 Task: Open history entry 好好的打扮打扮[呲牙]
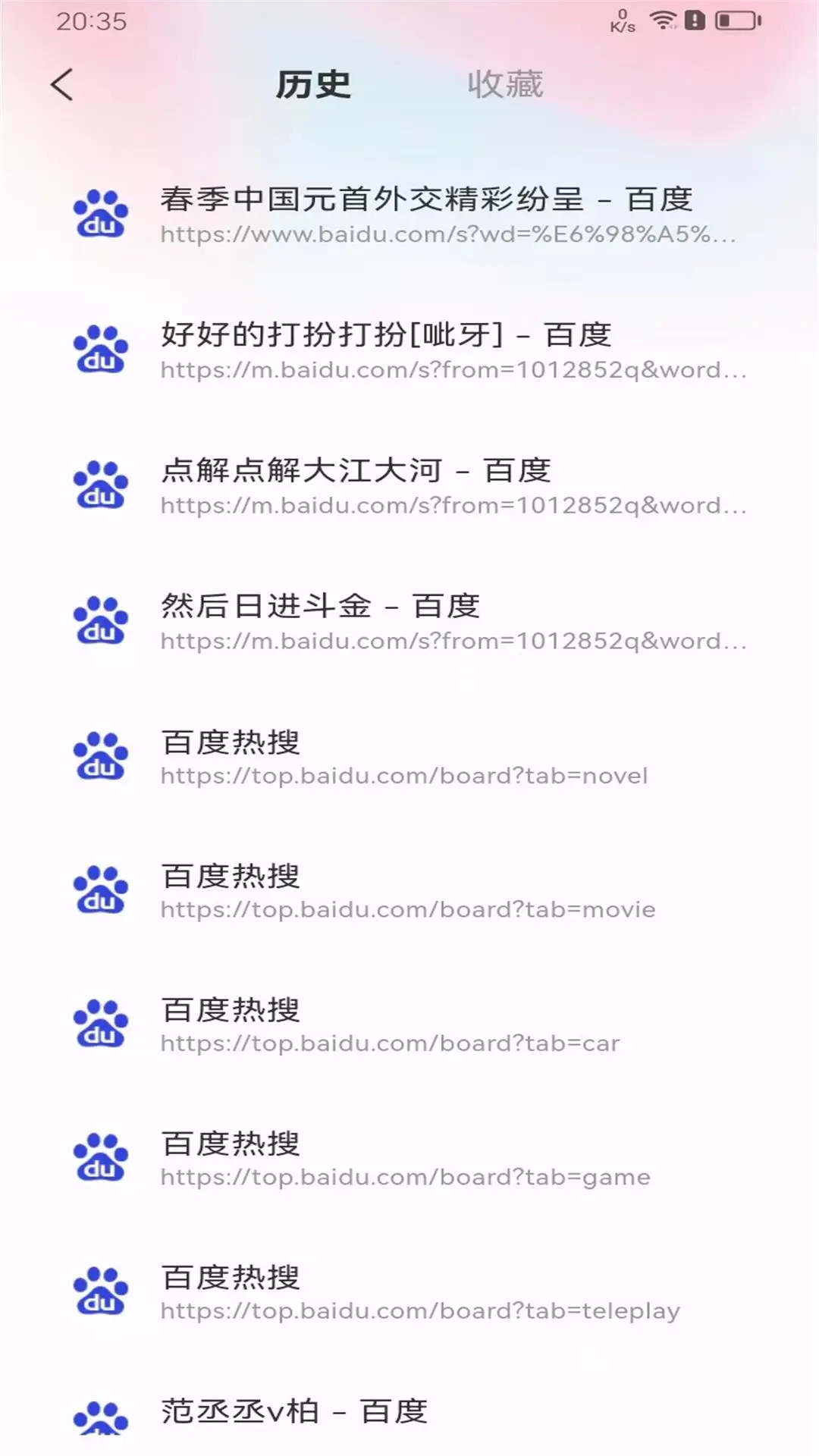(425, 350)
